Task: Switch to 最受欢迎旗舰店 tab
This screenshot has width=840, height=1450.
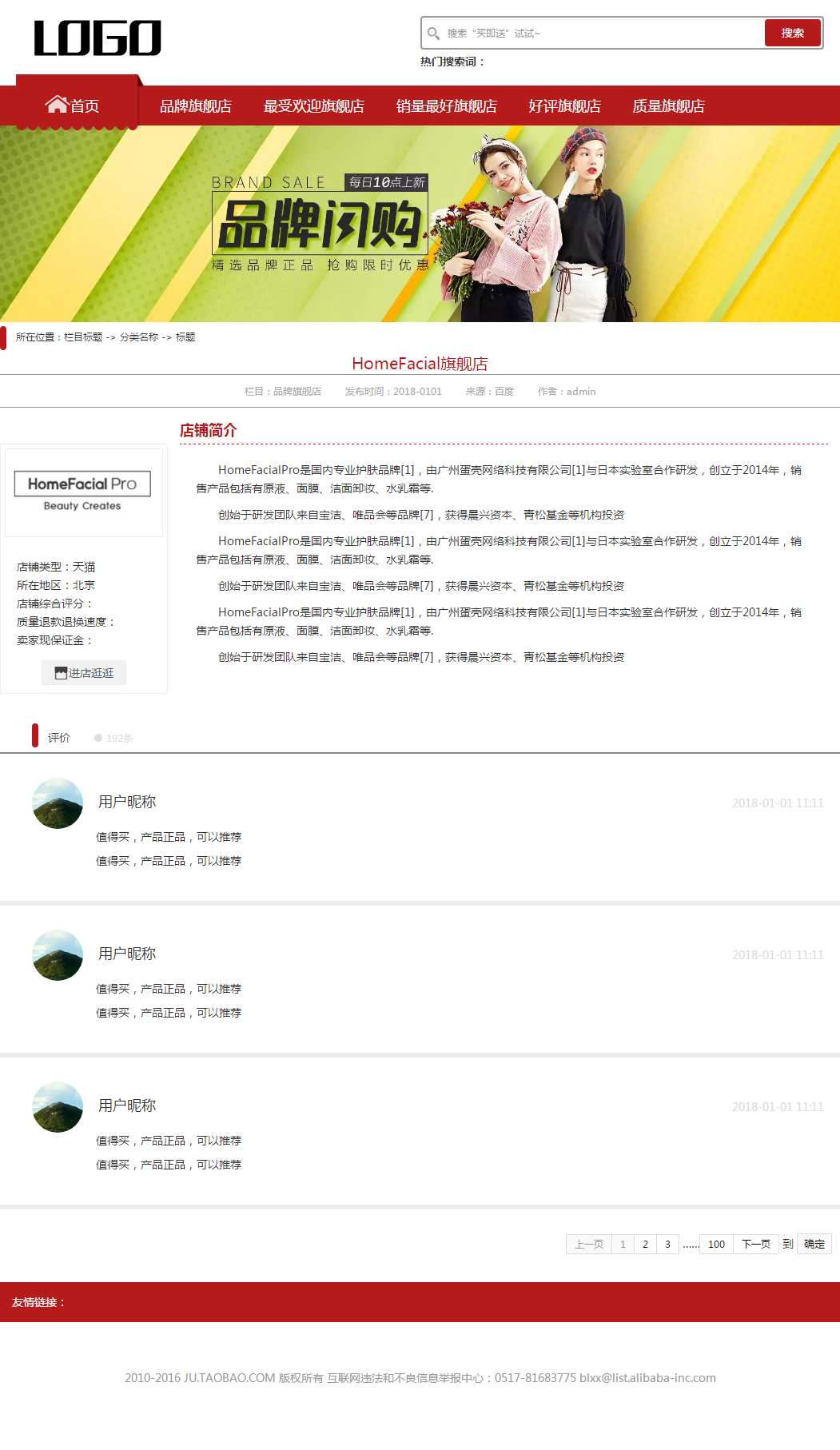Action: click(314, 106)
